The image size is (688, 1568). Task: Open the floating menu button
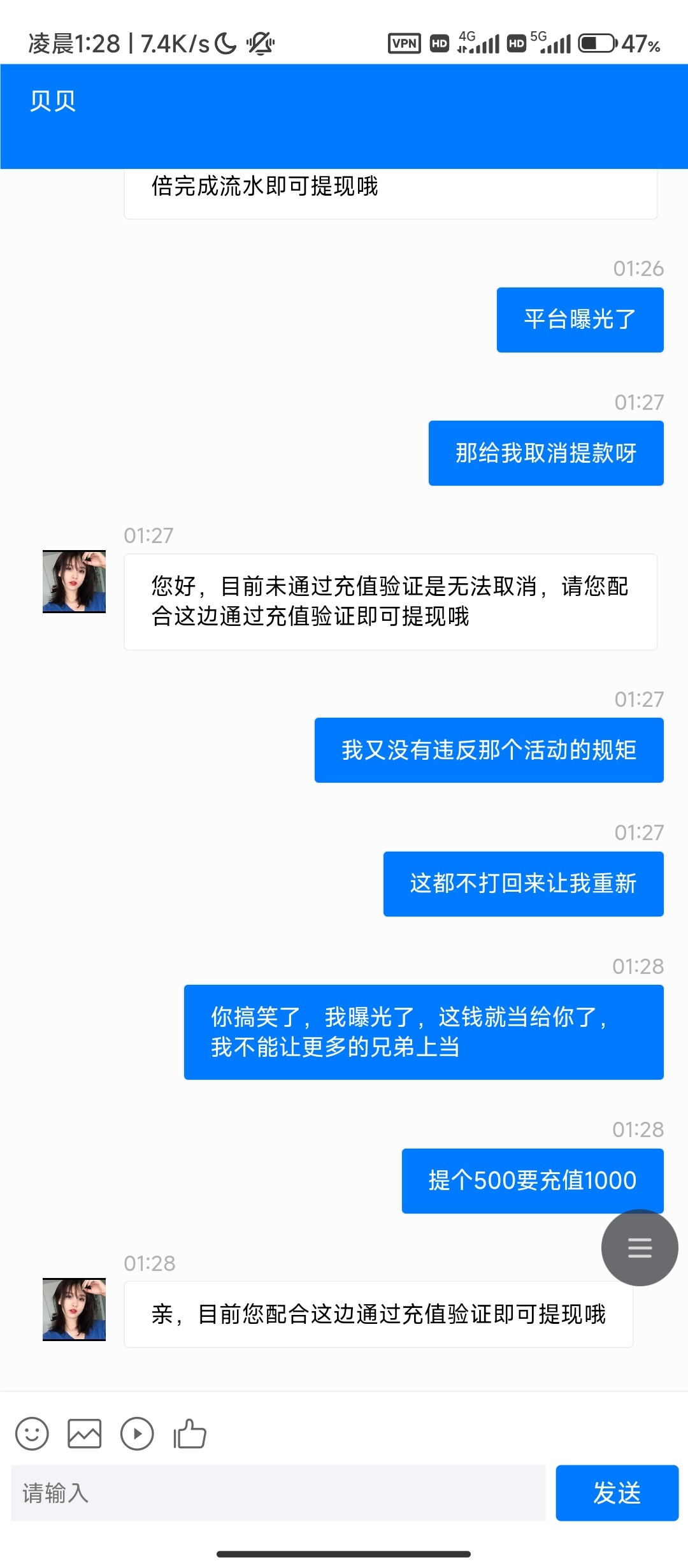pyautogui.click(x=640, y=1247)
